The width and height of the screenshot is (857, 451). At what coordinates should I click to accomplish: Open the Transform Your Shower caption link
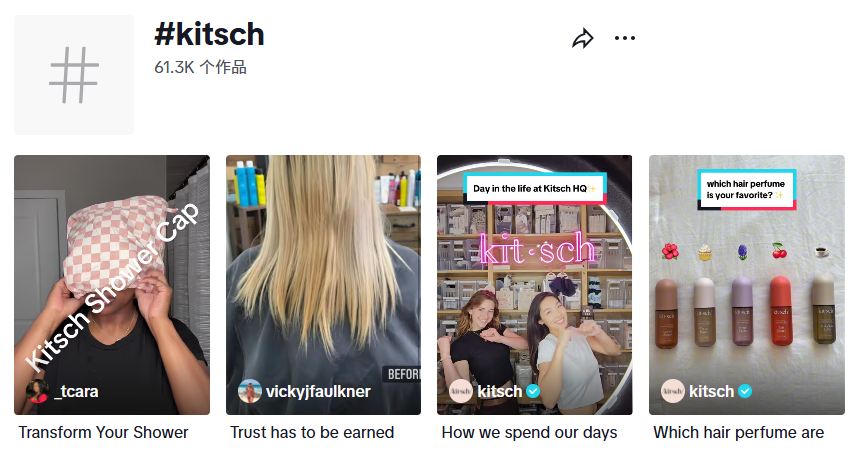click(104, 433)
